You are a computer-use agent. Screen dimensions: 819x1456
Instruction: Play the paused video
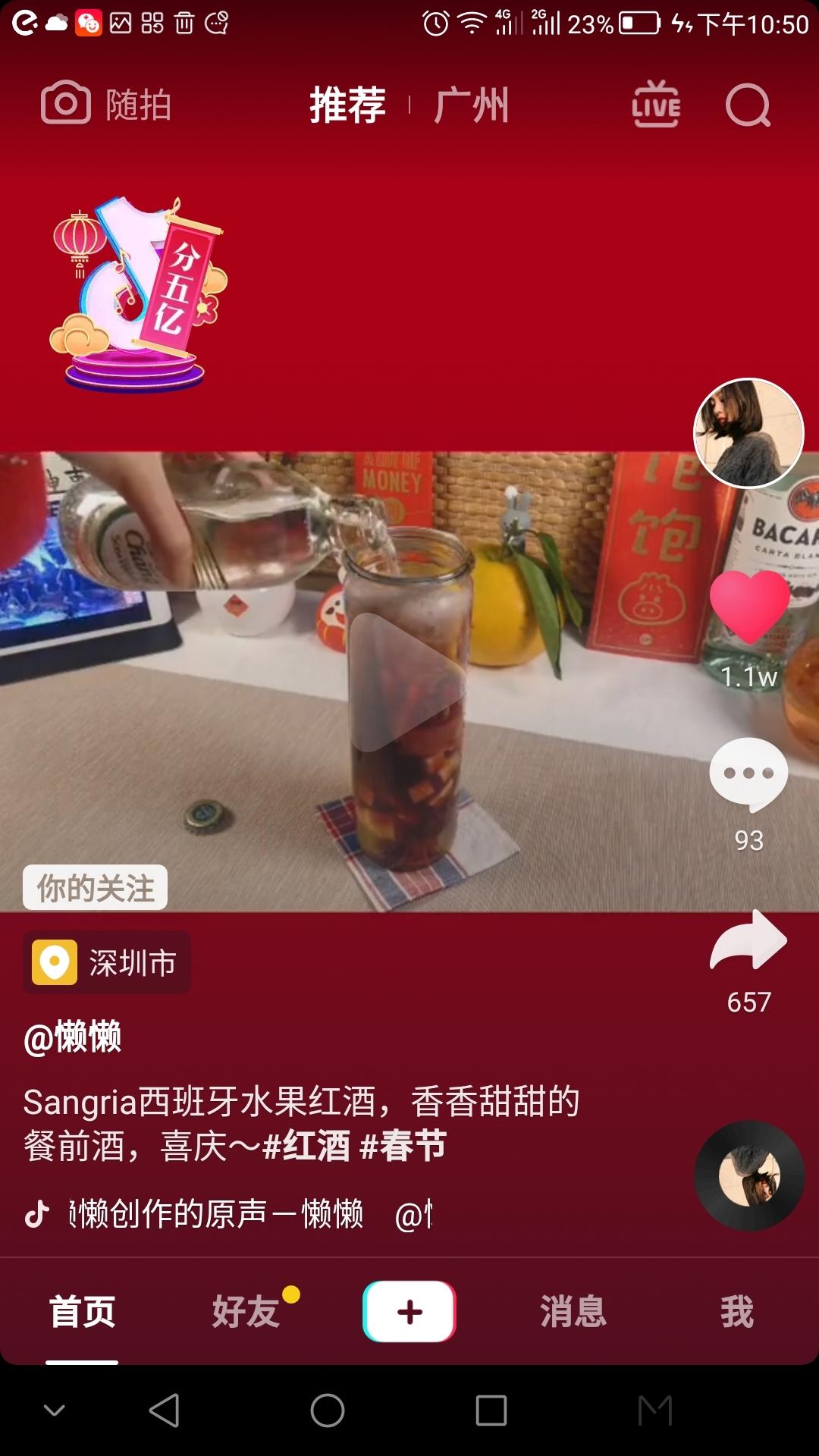[408, 681]
